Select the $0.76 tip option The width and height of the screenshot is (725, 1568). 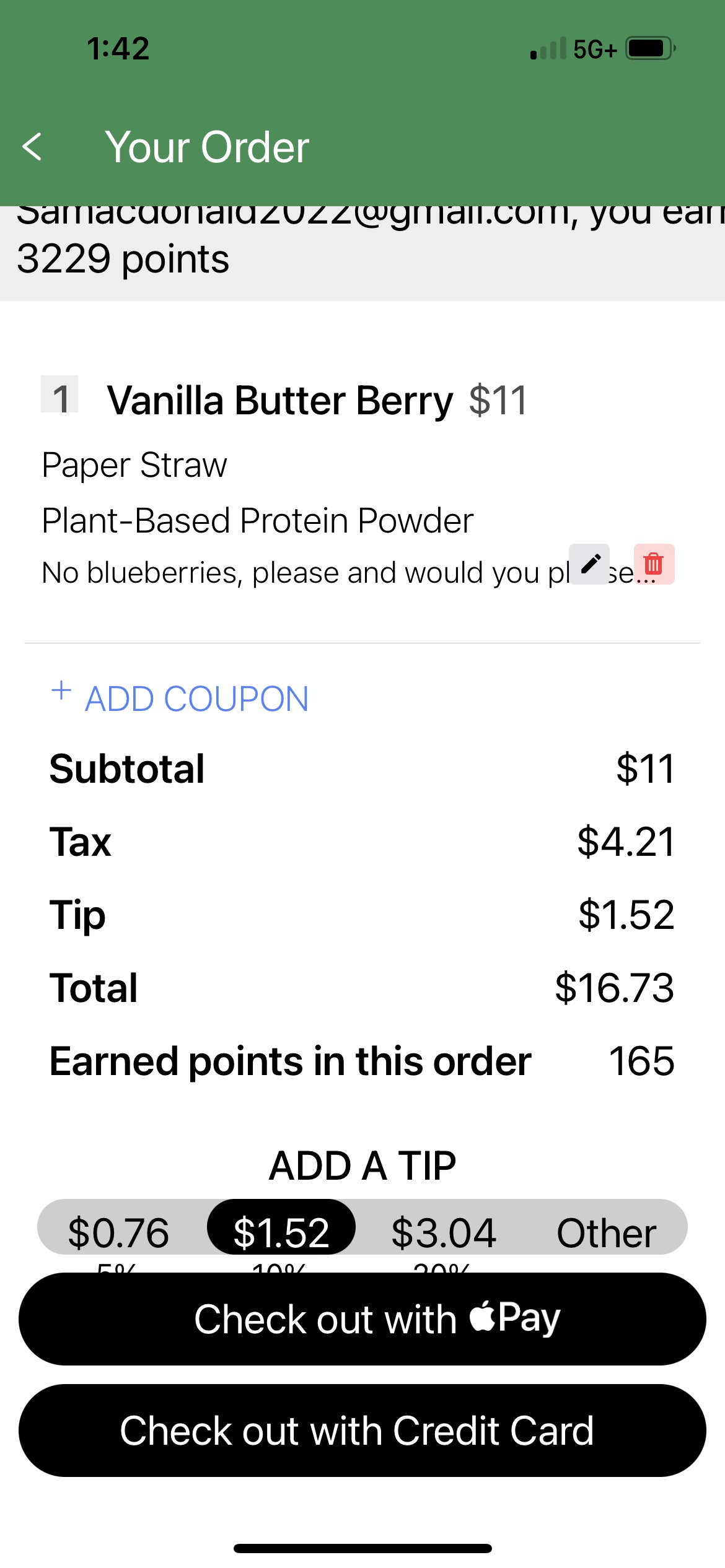pyautogui.click(x=119, y=1232)
